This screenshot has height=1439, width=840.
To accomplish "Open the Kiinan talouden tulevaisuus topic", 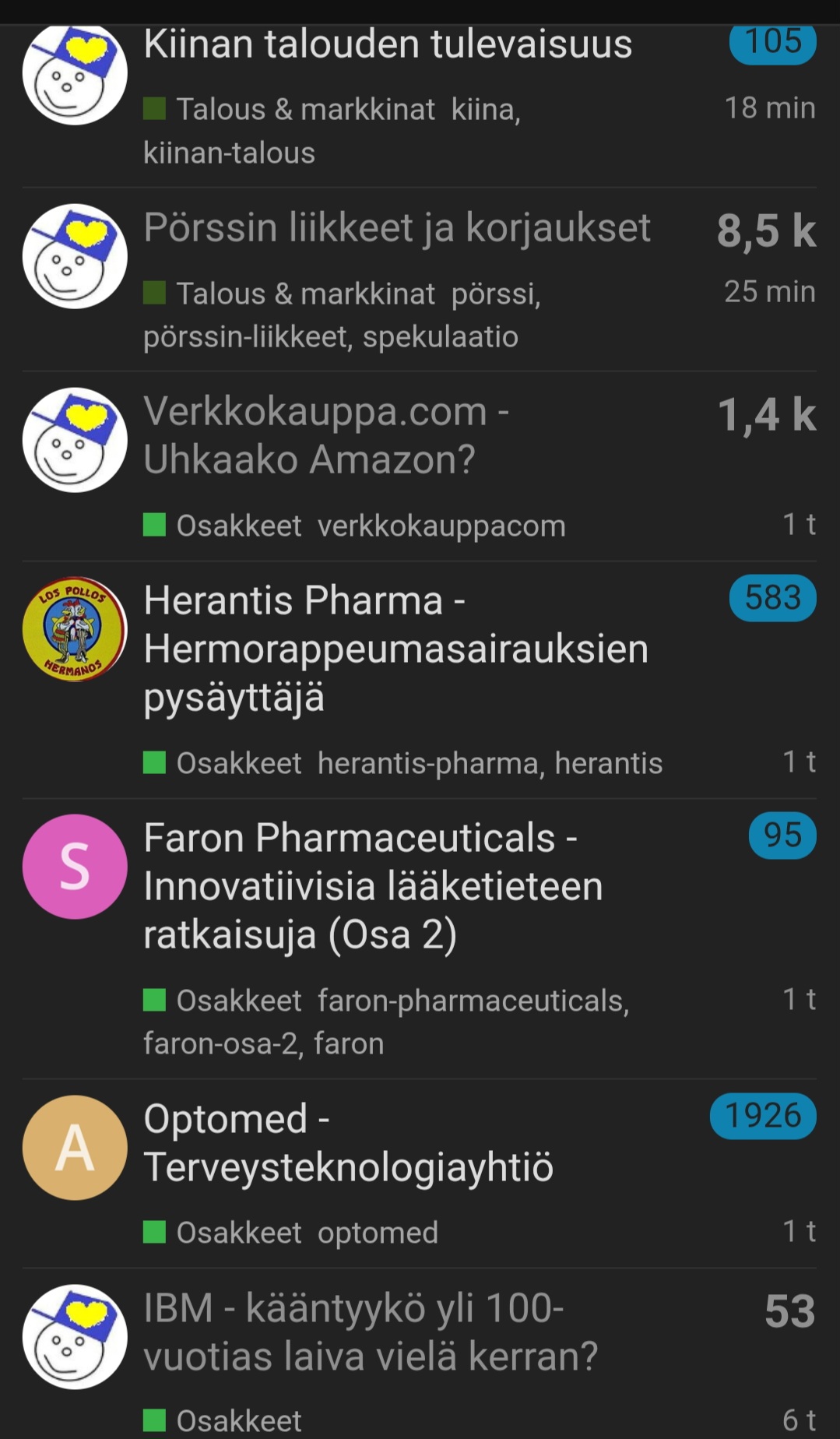I will (388, 45).
